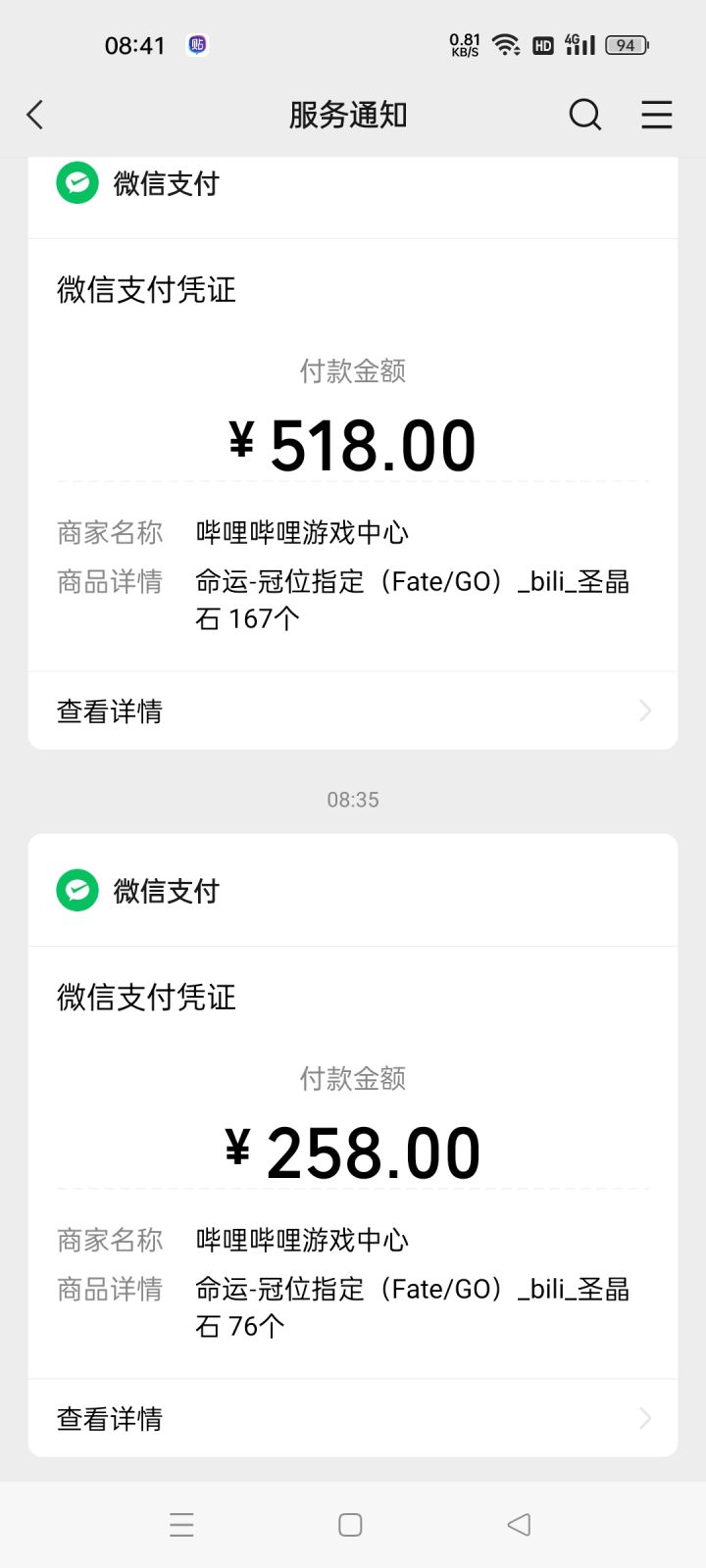Screen dimensions: 706x1568
Task: Go back from 服务通知
Action: coord(35,116)
